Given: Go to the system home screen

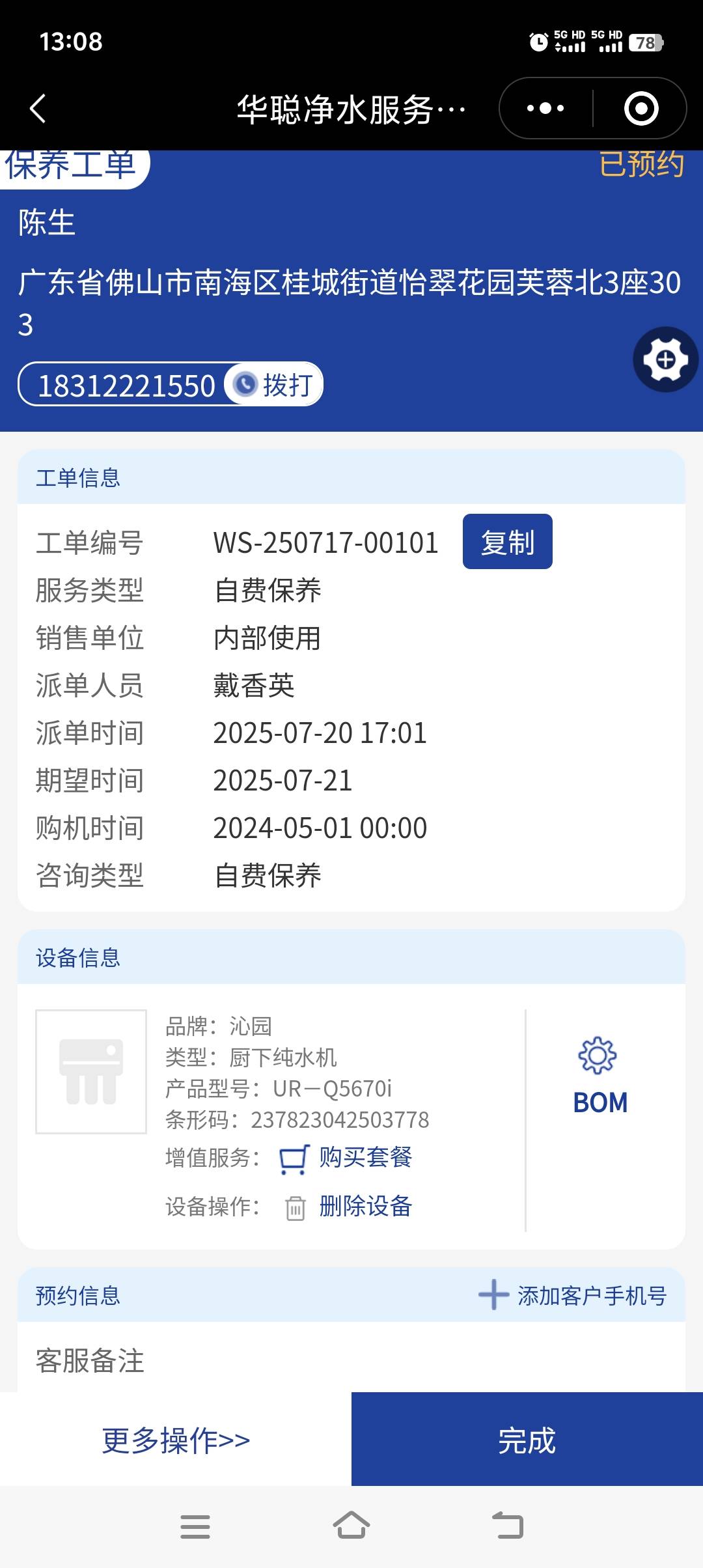Looking at the screenshot, I should [x=351, y=1526].
